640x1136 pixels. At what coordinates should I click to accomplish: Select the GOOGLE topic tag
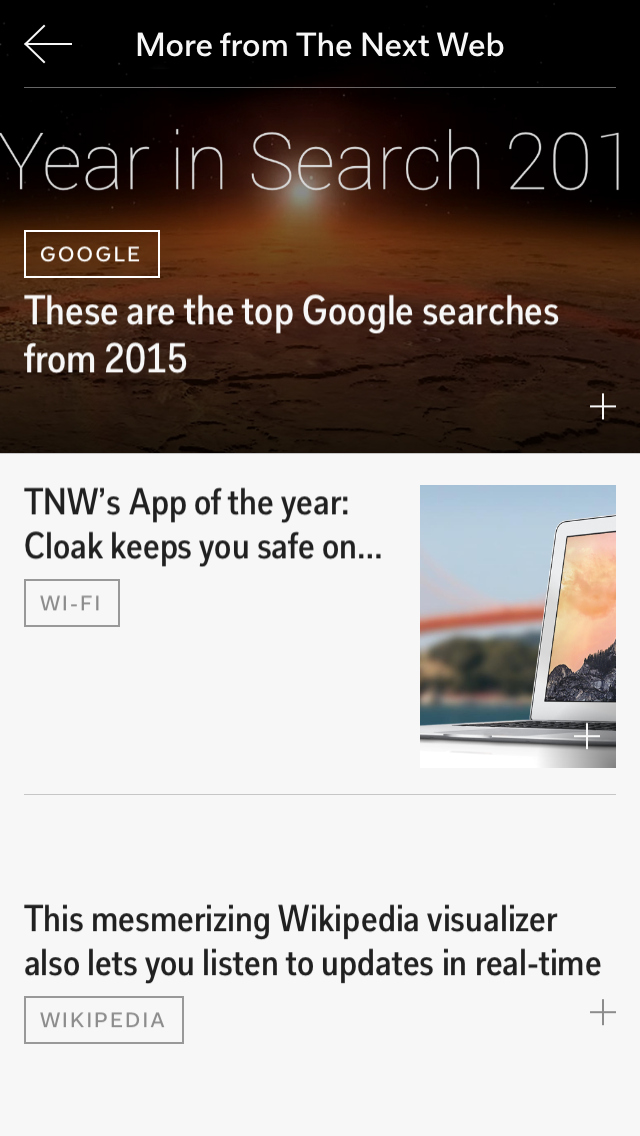coord(92,254)
